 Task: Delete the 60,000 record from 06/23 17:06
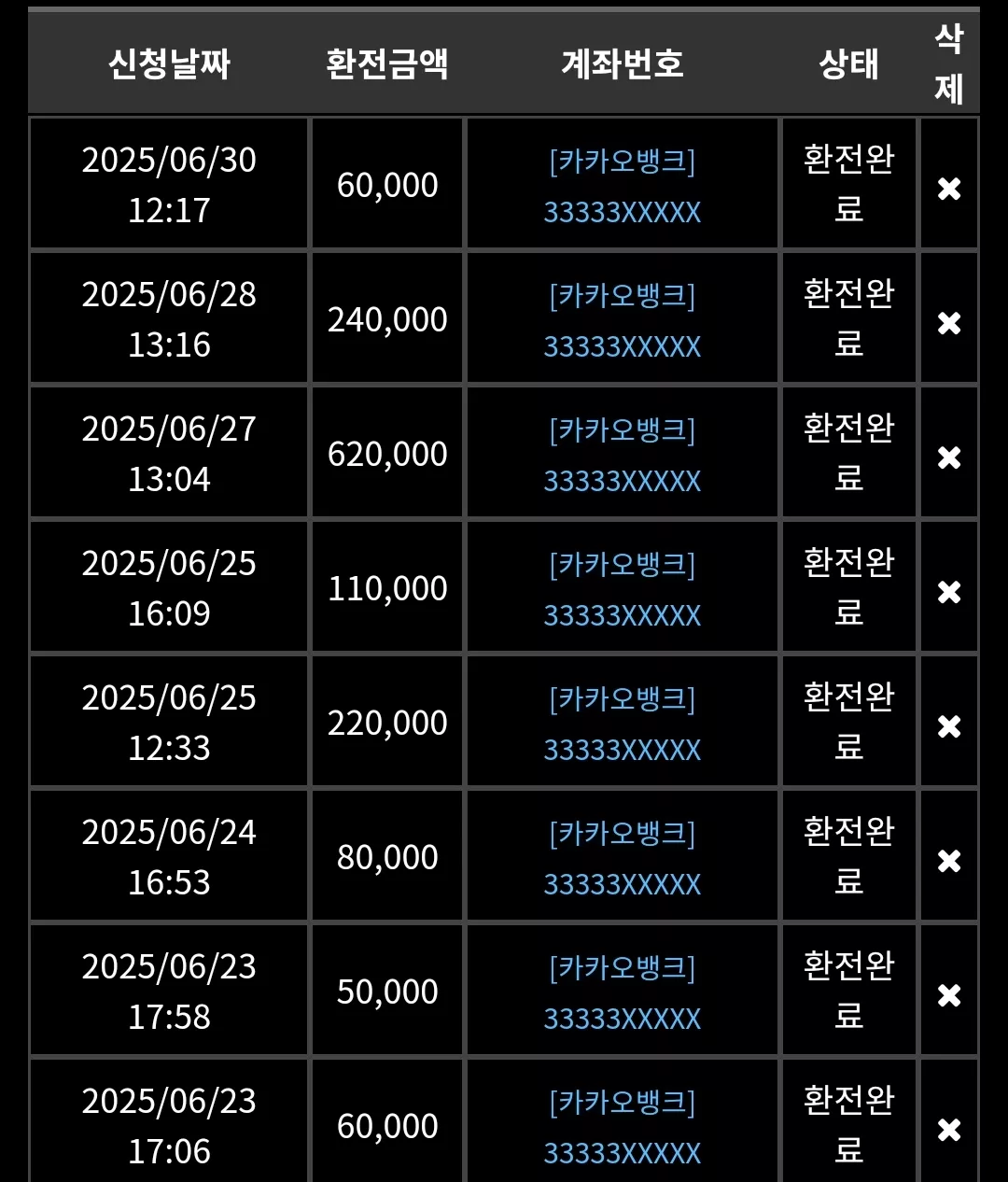tap(949, 1130)
